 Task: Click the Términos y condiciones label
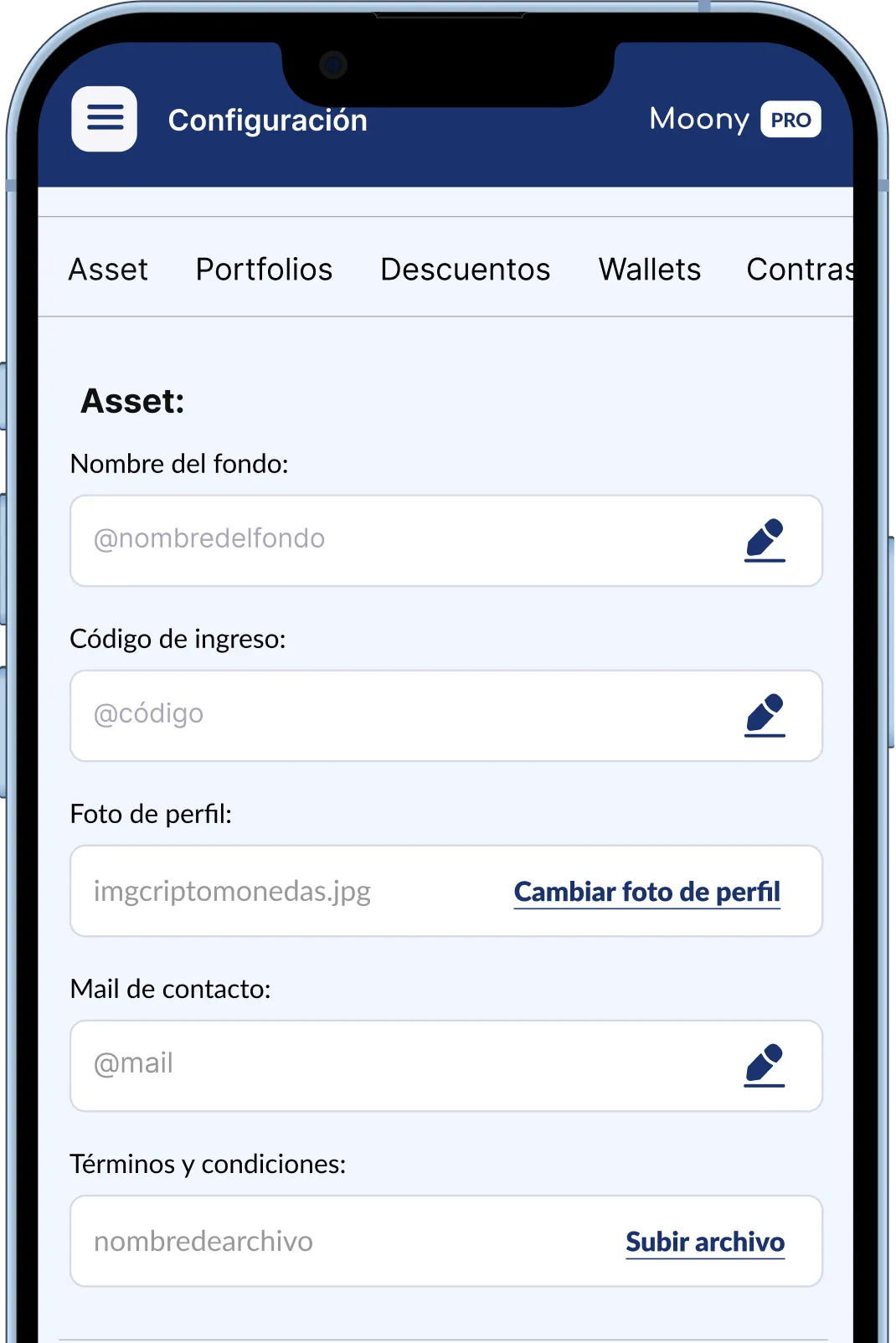(209, 1163)
